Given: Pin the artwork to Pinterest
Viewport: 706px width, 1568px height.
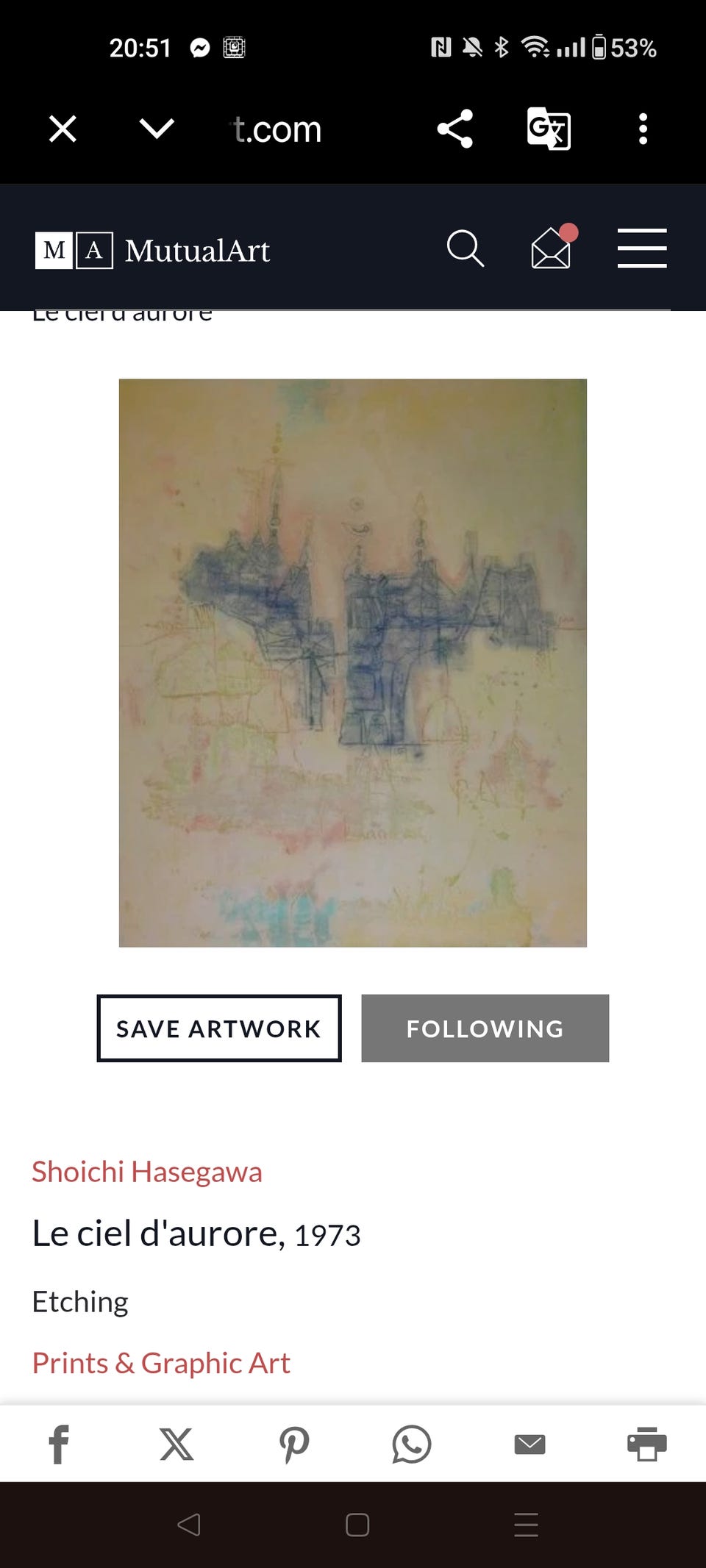Looking at the screenshot, I should pyautogui.click(x=294, y=1443).
